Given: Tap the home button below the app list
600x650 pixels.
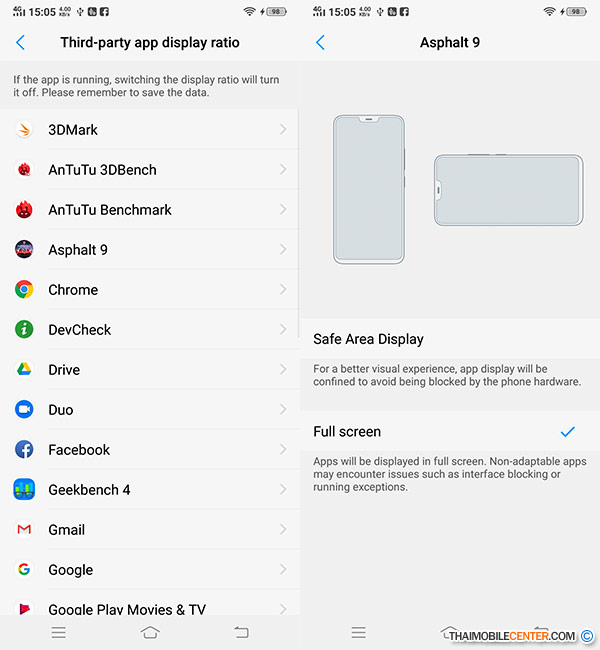Looking at the screenshot, I should (150, 632).
